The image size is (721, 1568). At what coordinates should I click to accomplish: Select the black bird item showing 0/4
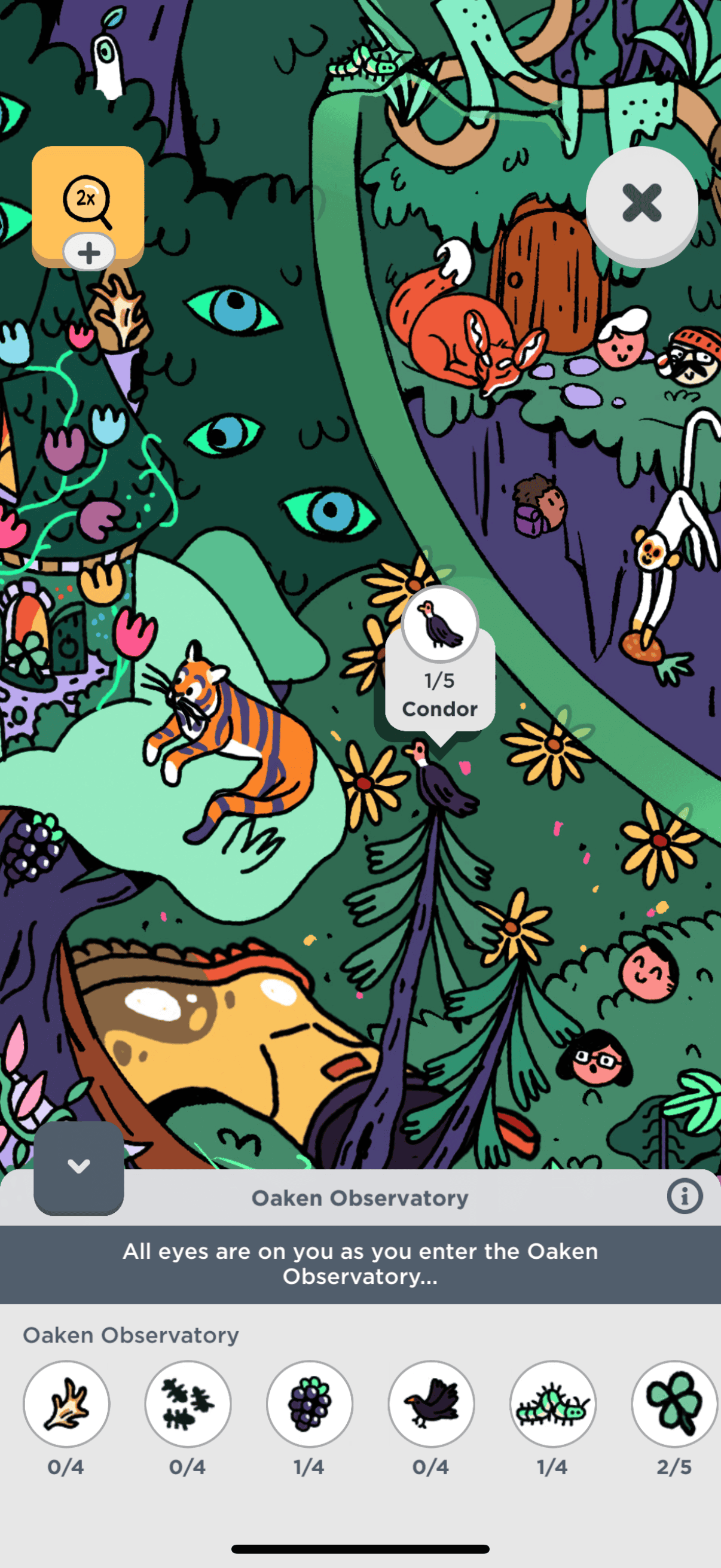point(431,1404)
